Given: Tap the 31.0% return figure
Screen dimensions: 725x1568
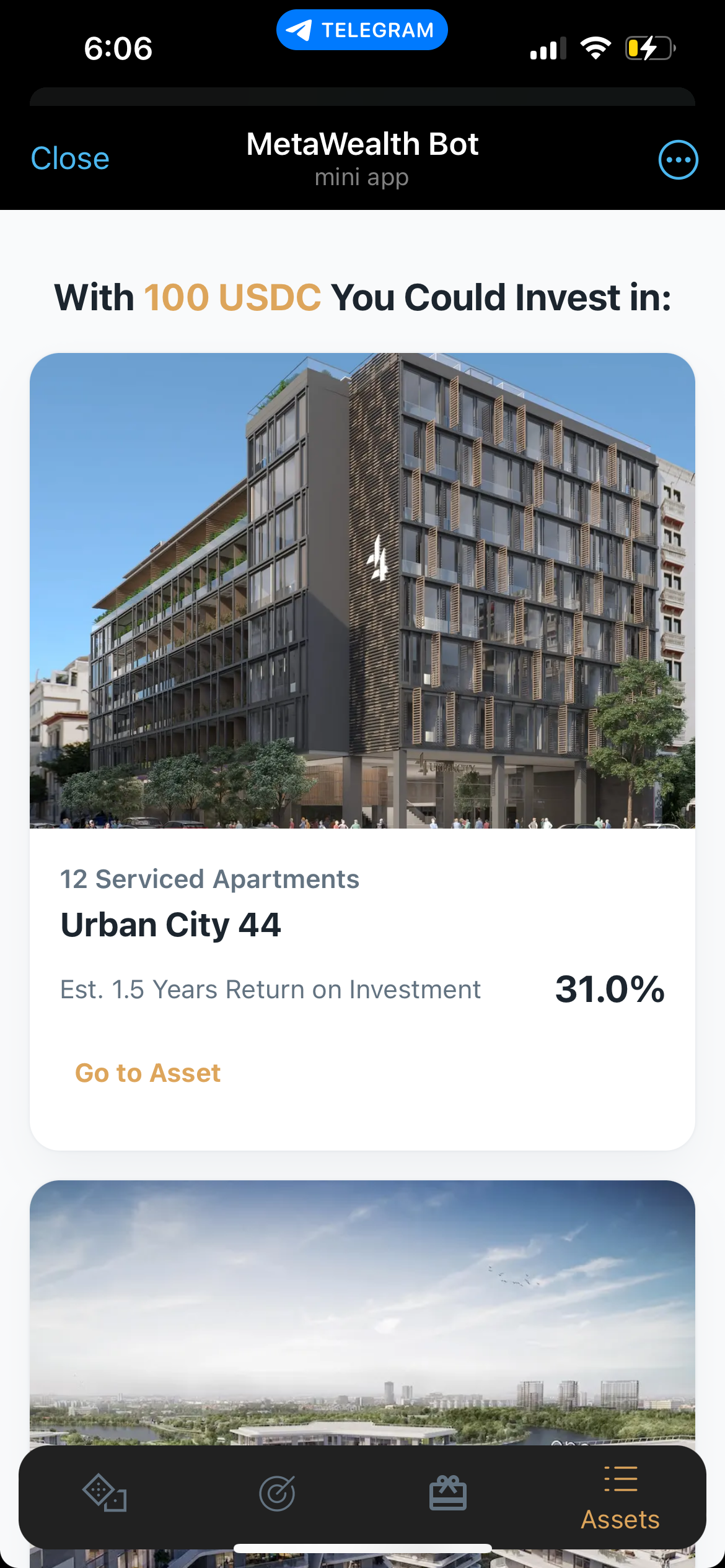Looking at the screenshot, I should [609, 989].
